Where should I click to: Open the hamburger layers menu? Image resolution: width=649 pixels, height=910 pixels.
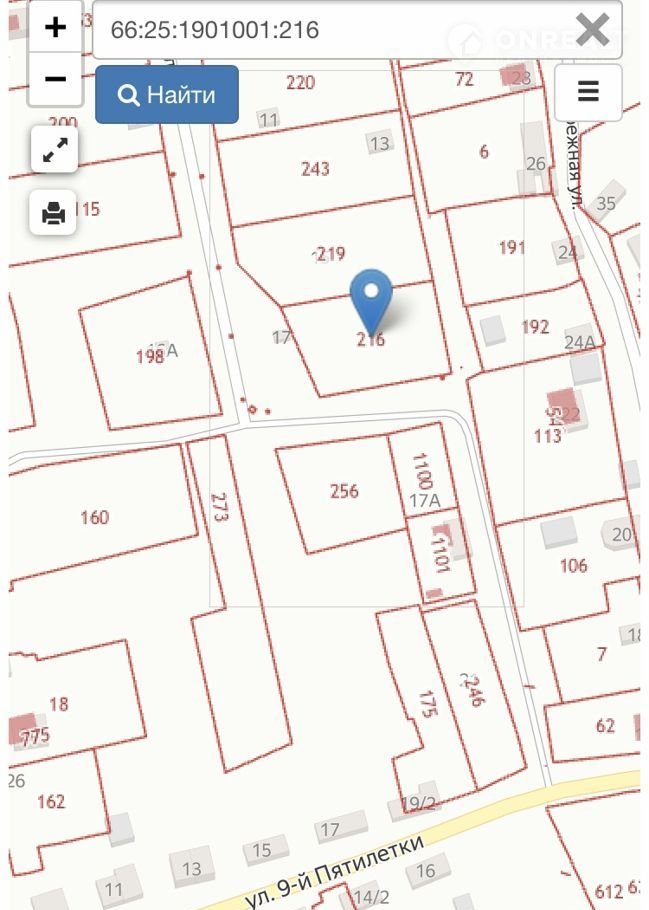[588, 92]
